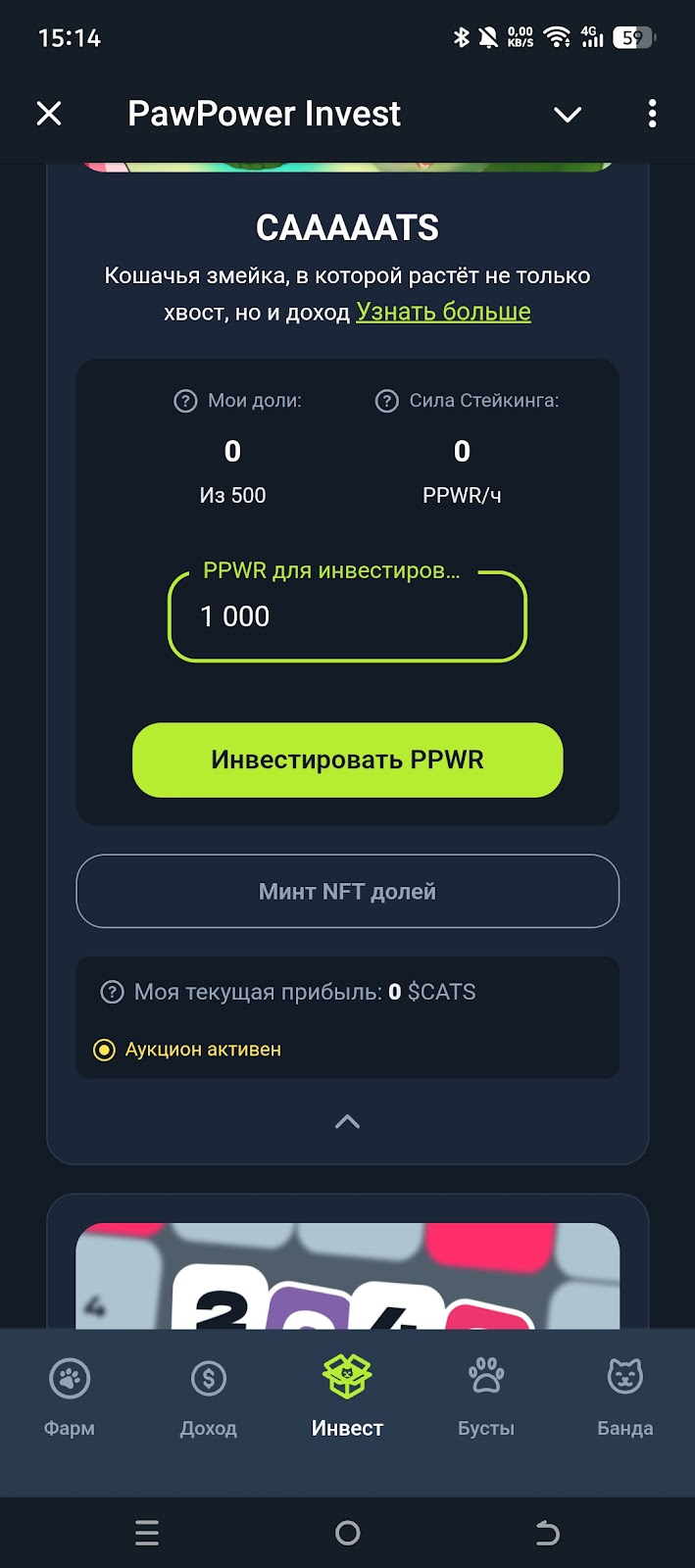Show help for «Моя текущая прибыль»
This screenshot has height=1568, width=695.
(113, 993)
